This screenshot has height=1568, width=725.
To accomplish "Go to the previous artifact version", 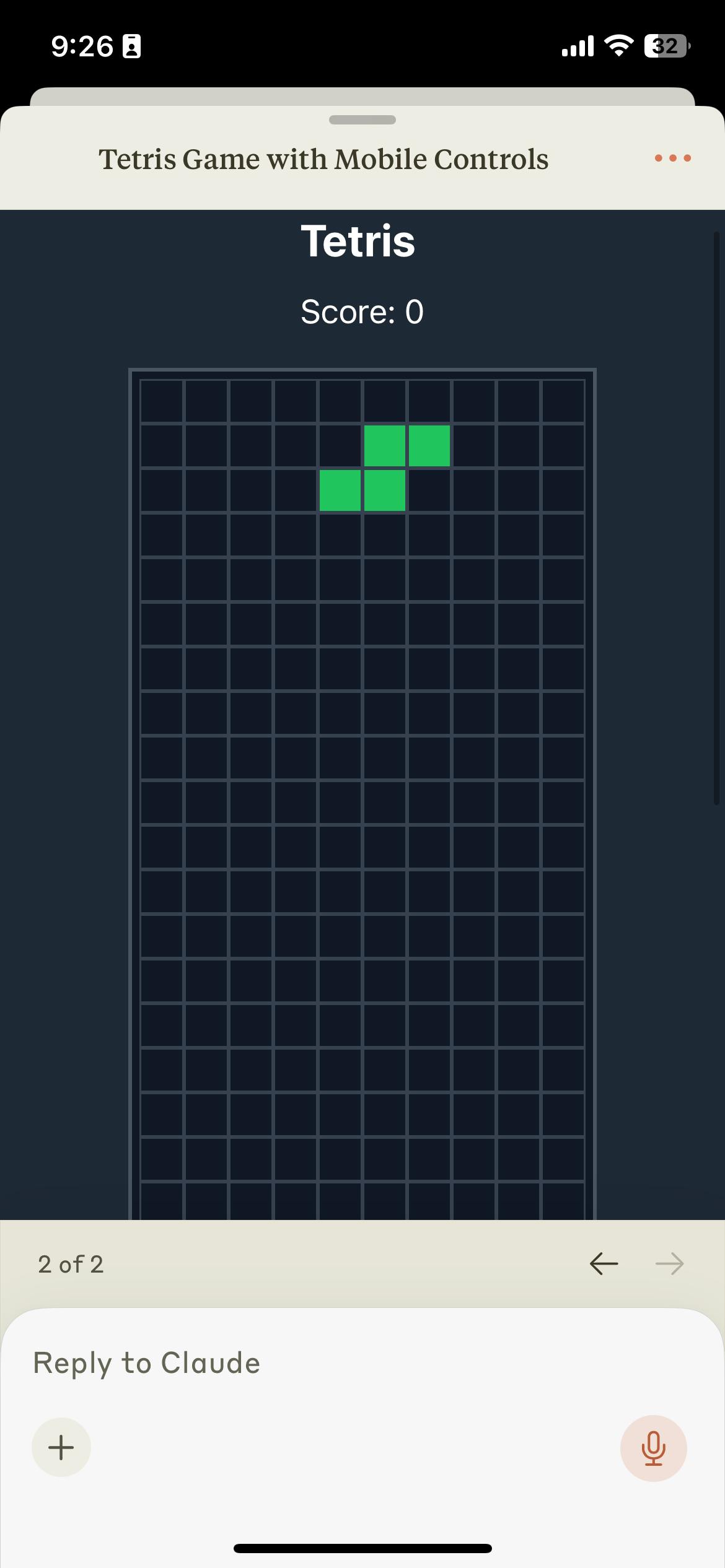I will [604, 1263].
